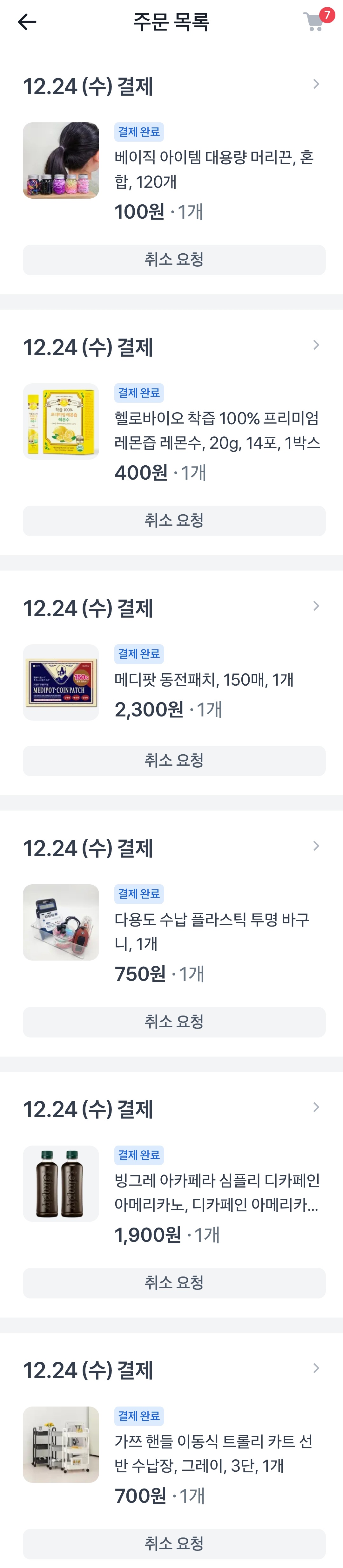
Task: Open the 베이직 아이템 머리끈 product image
Action: click(61, 161)
